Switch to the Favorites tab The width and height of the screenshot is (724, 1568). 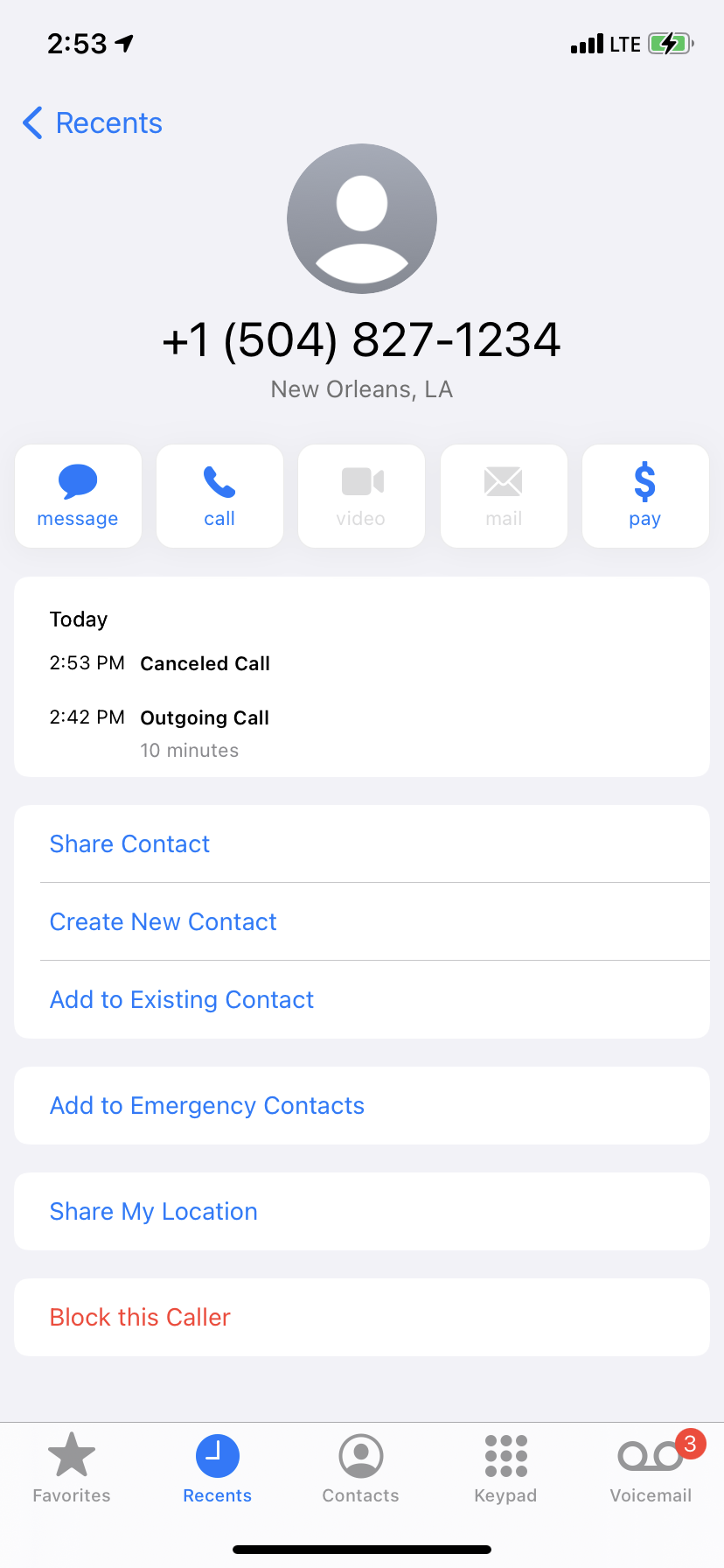[72, 1468]
